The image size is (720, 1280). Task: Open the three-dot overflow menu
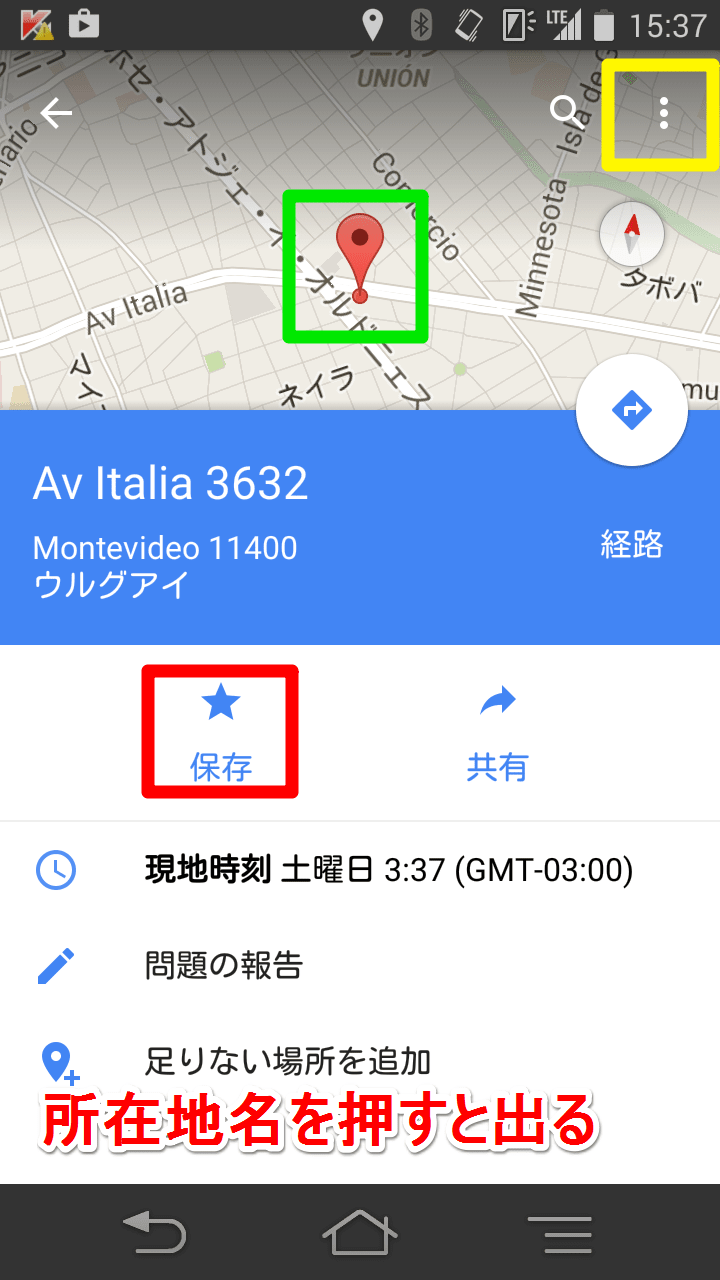click(663, 113)
